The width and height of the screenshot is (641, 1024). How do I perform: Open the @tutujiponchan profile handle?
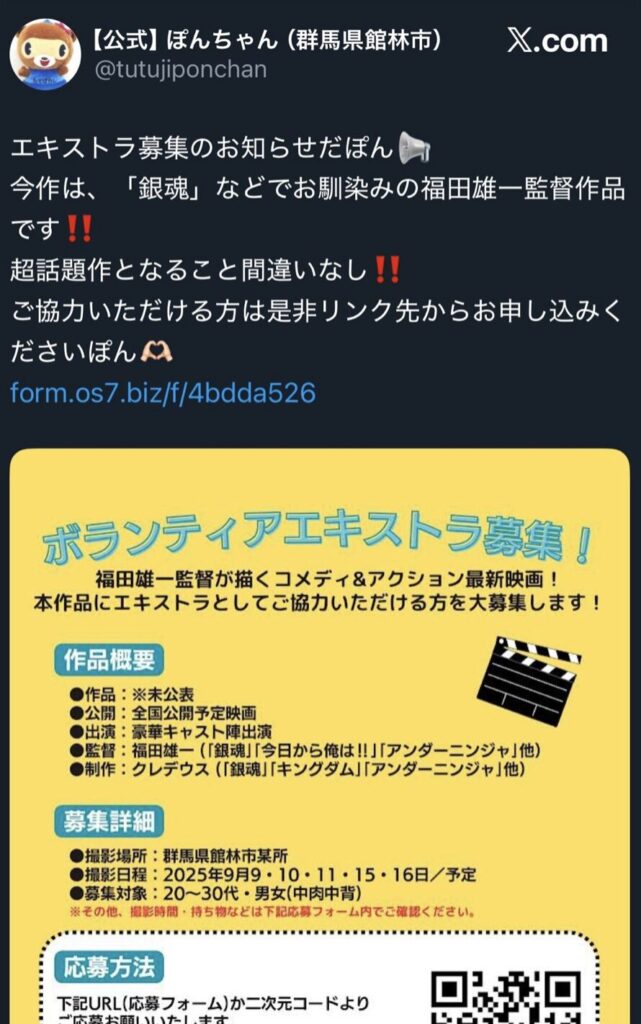(181, 70)
